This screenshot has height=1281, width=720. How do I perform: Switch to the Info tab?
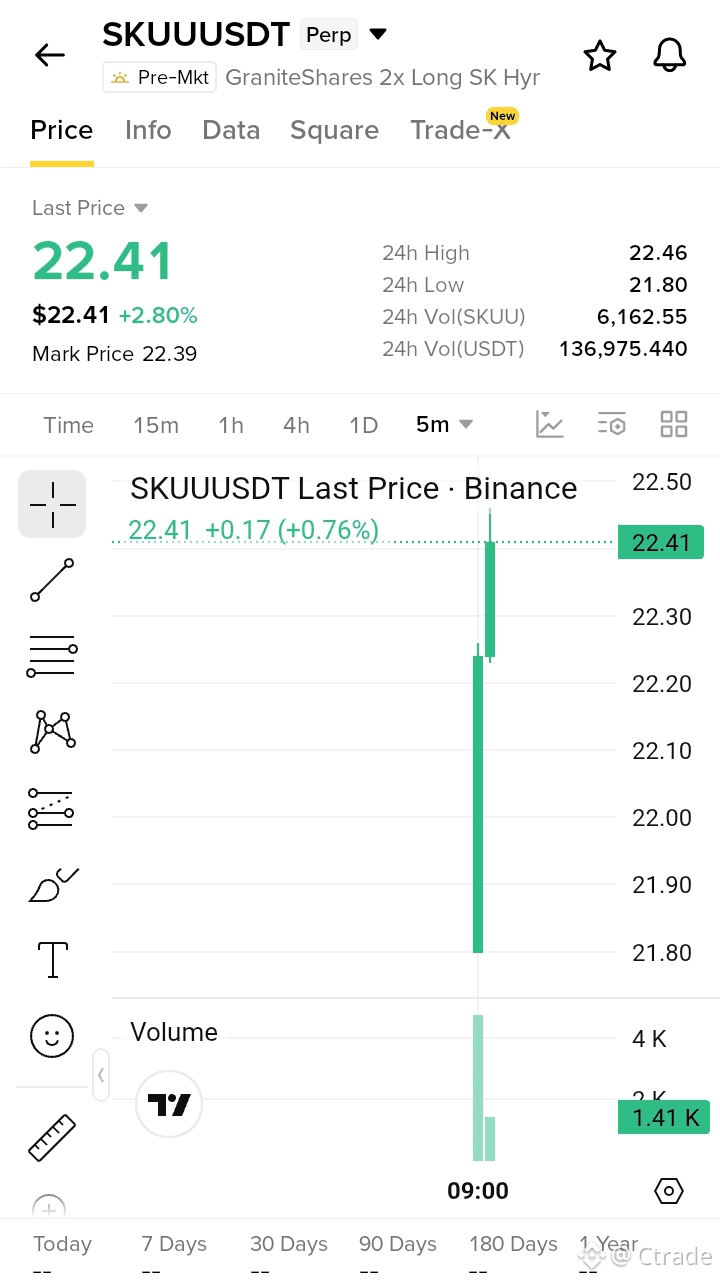click(148, 130)
